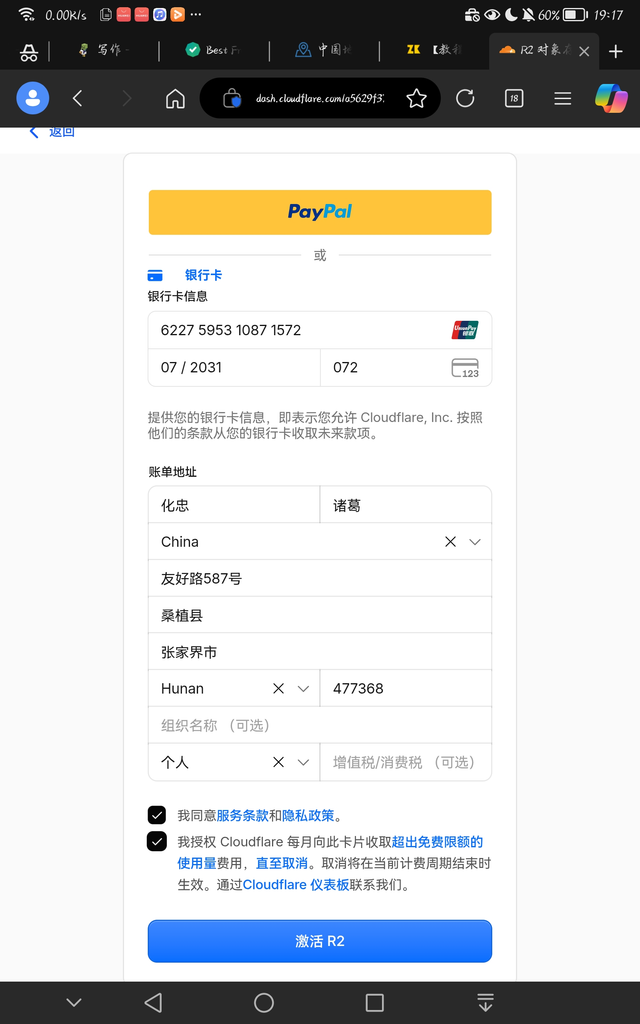
Task: Uncheck the Cloudflare monthly charge authorization checkbox
Action: click(x=157, y=841)
